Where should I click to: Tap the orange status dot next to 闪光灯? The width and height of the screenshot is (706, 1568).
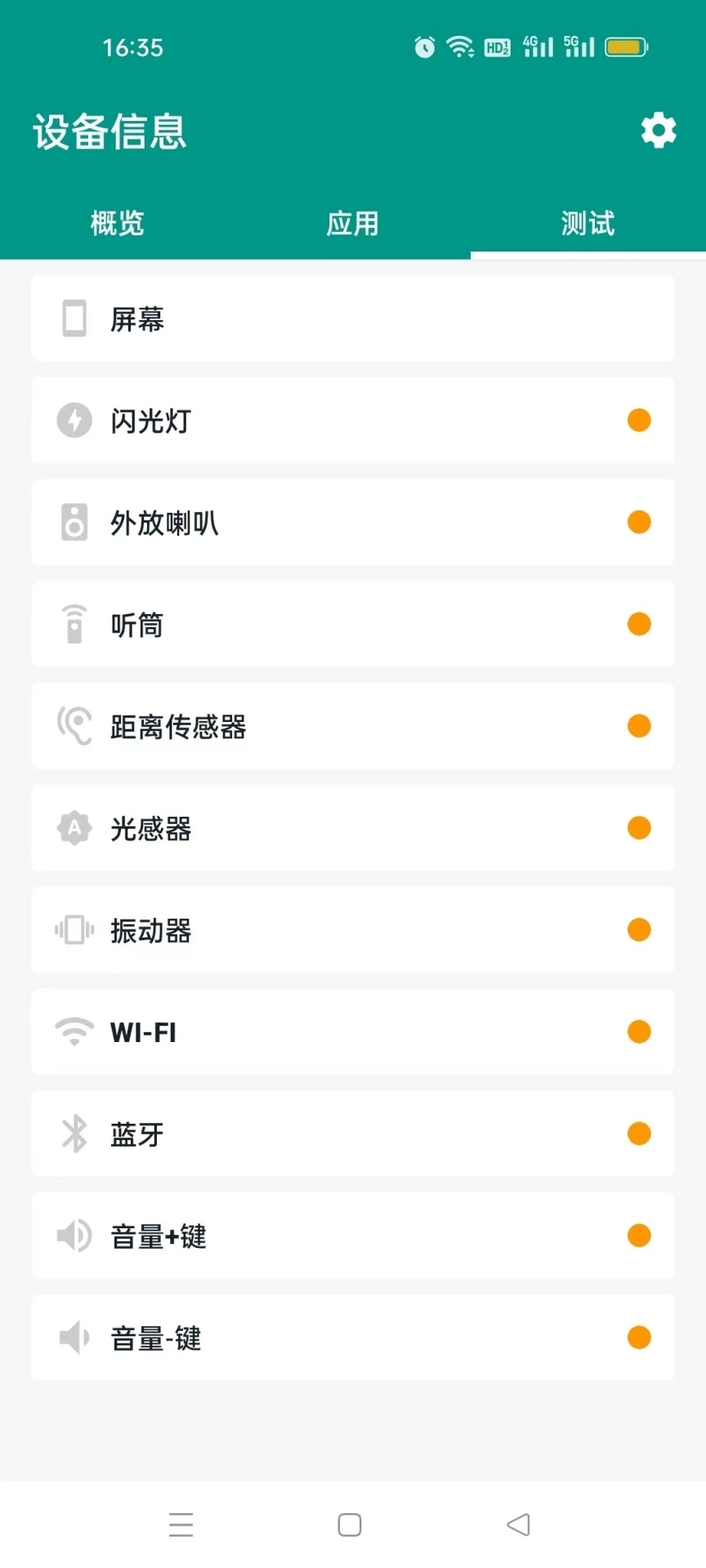click(639, 420)
